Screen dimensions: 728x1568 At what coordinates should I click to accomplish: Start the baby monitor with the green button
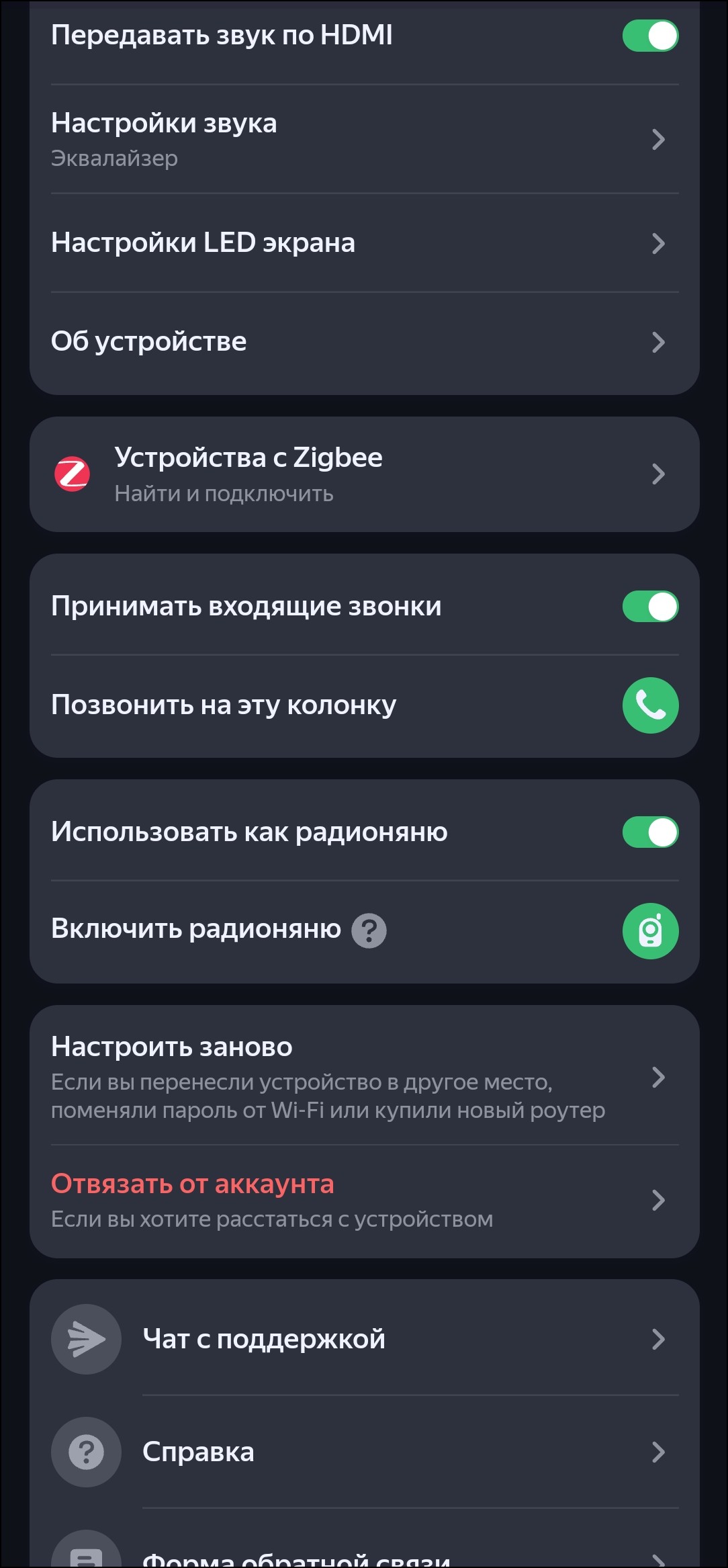point(650,931)
